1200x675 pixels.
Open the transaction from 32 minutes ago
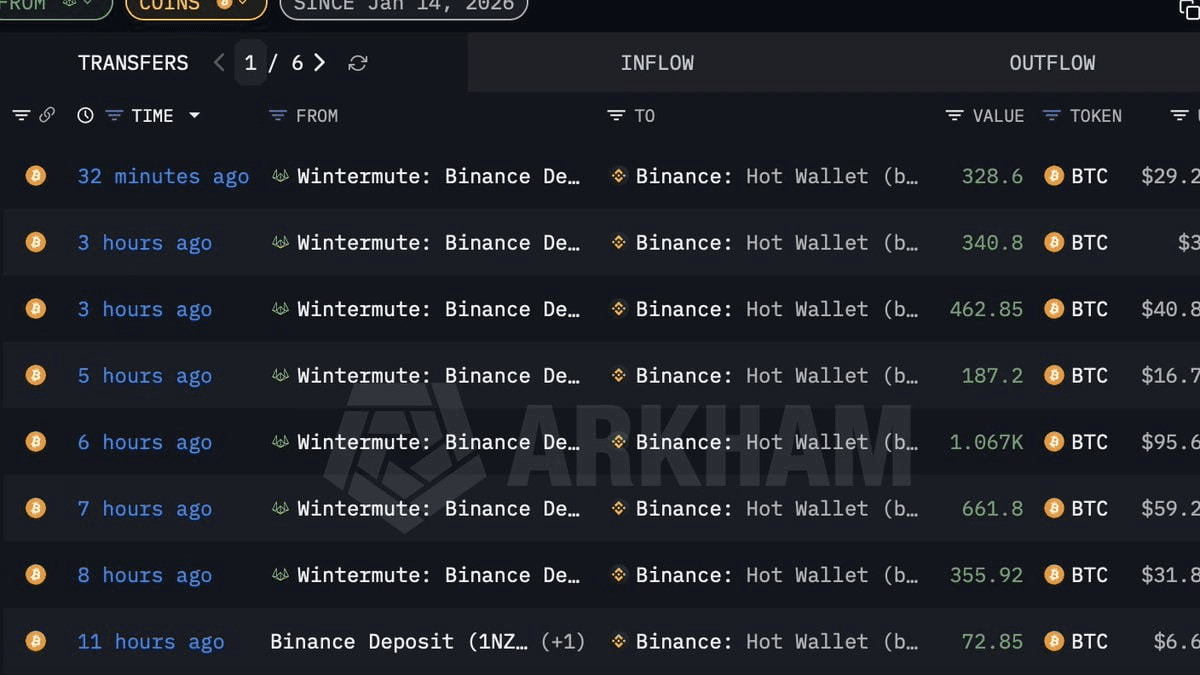click(163, 177)
